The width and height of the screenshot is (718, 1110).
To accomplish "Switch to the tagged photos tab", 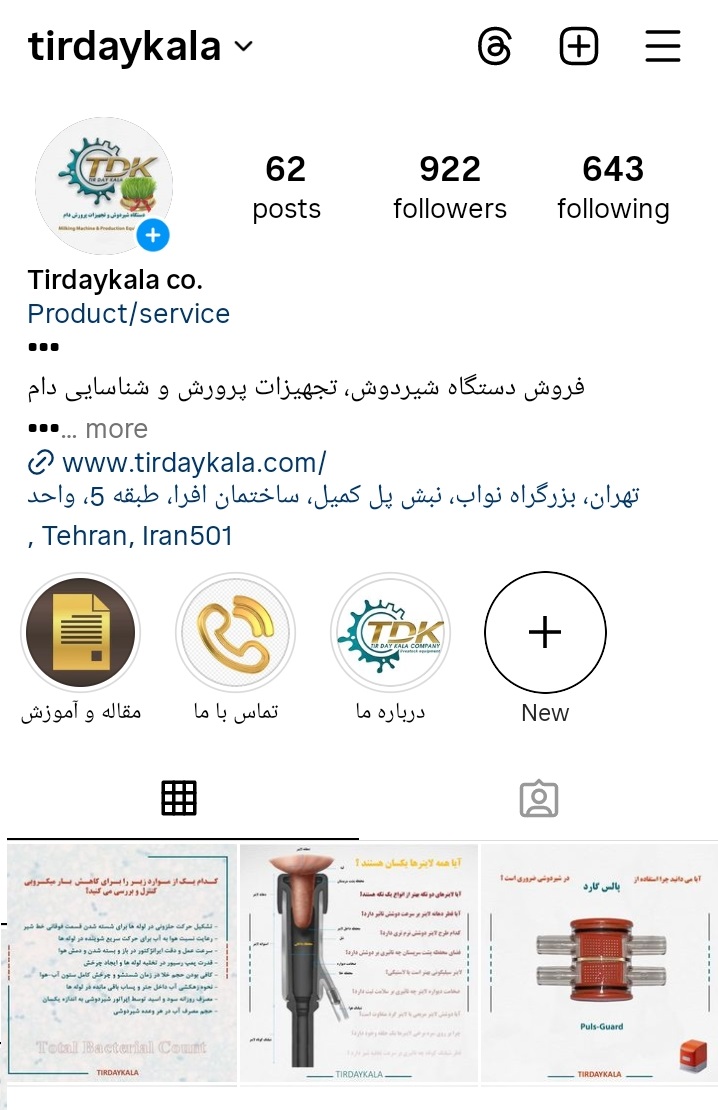I will pyautogui.click(x=538, y=798).
